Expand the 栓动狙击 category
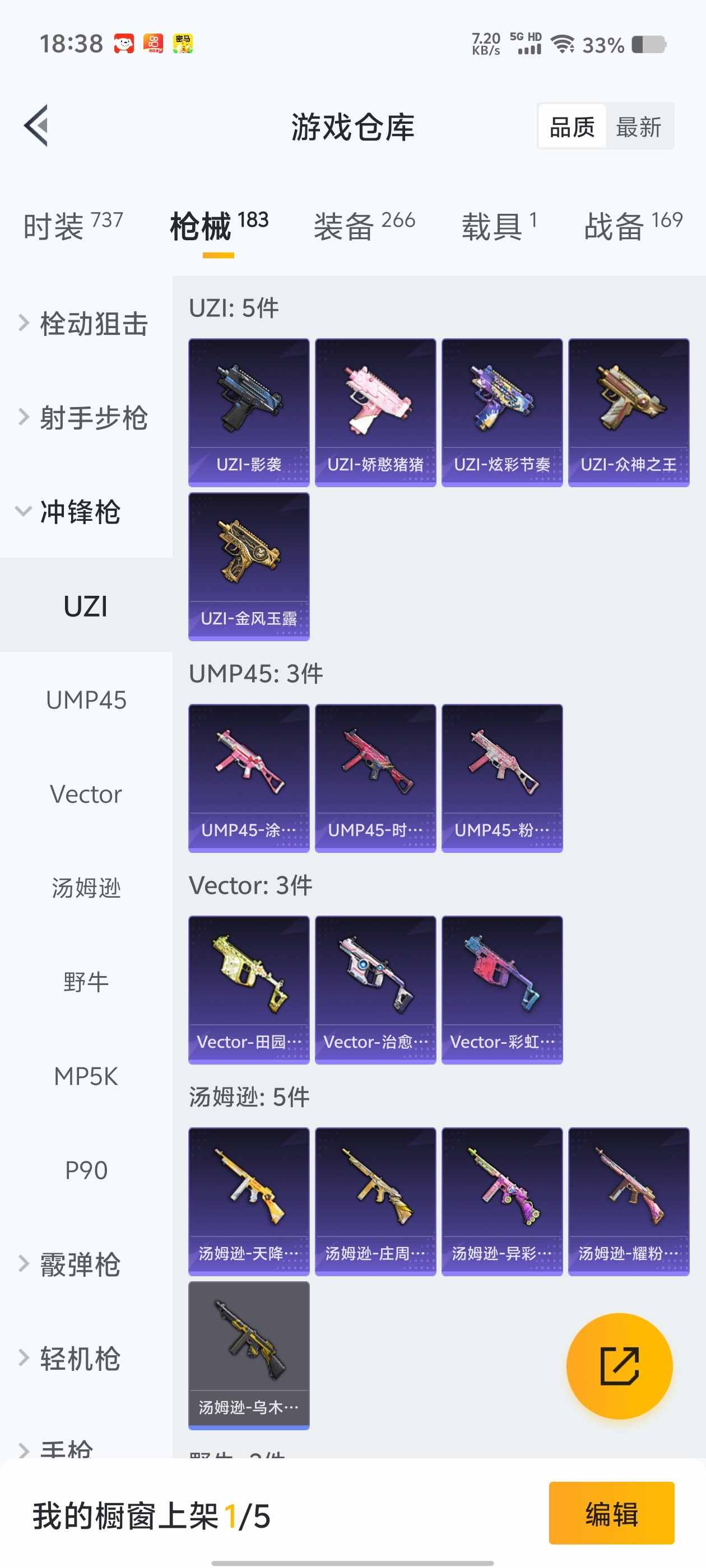Screen dimensions: 706x1568 point(85,323)
